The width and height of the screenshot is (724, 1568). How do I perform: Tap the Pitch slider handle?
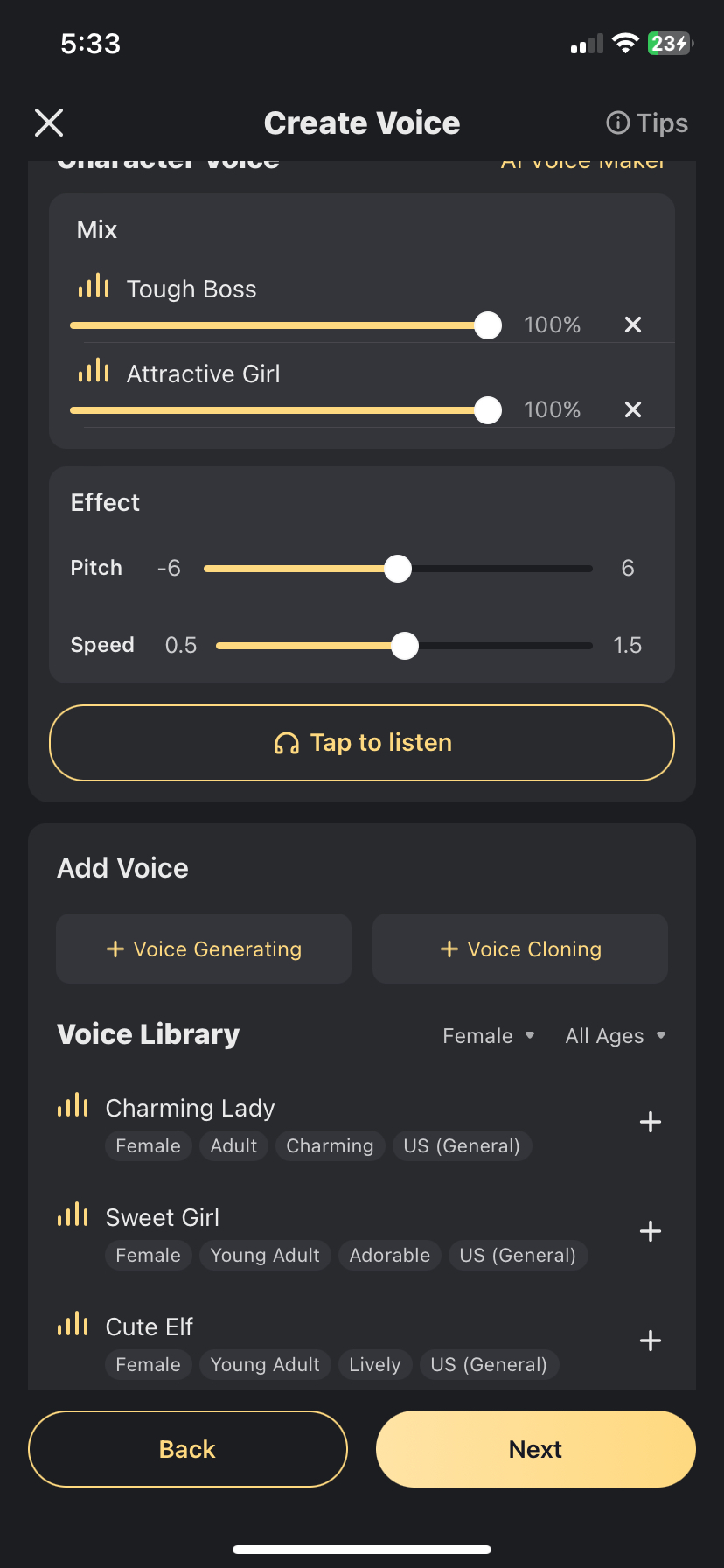(x=398, y=569)
